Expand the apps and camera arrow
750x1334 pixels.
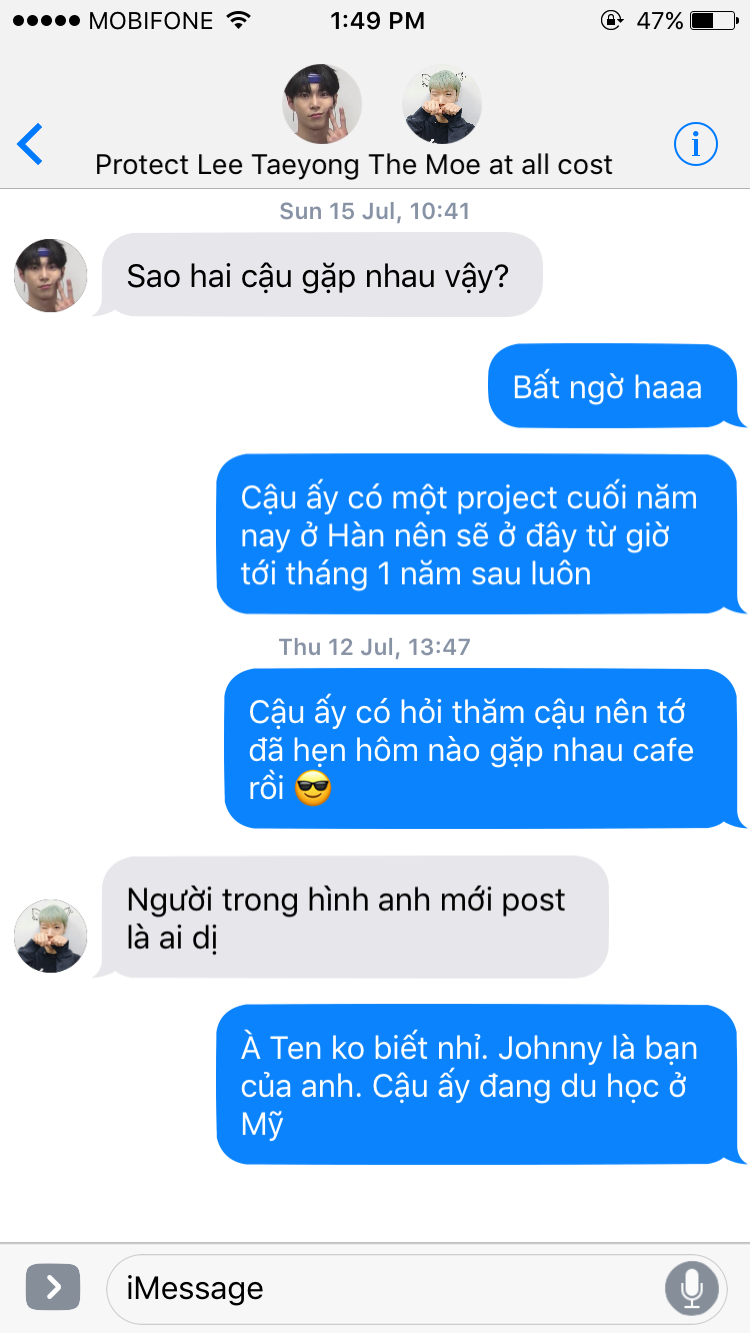pyautogui.click(x=52, y=1288)
